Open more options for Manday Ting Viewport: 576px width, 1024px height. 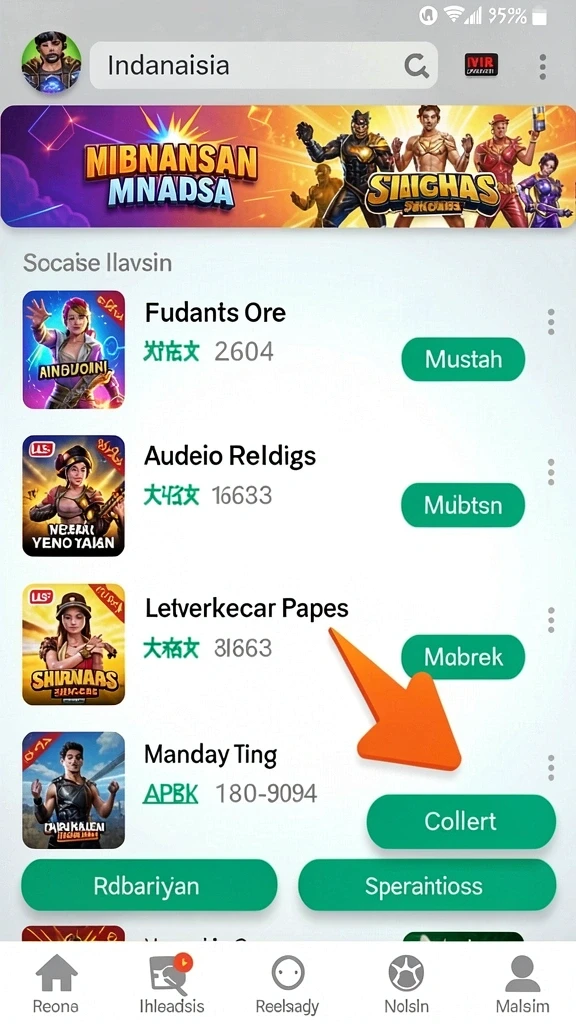(551, 768)
